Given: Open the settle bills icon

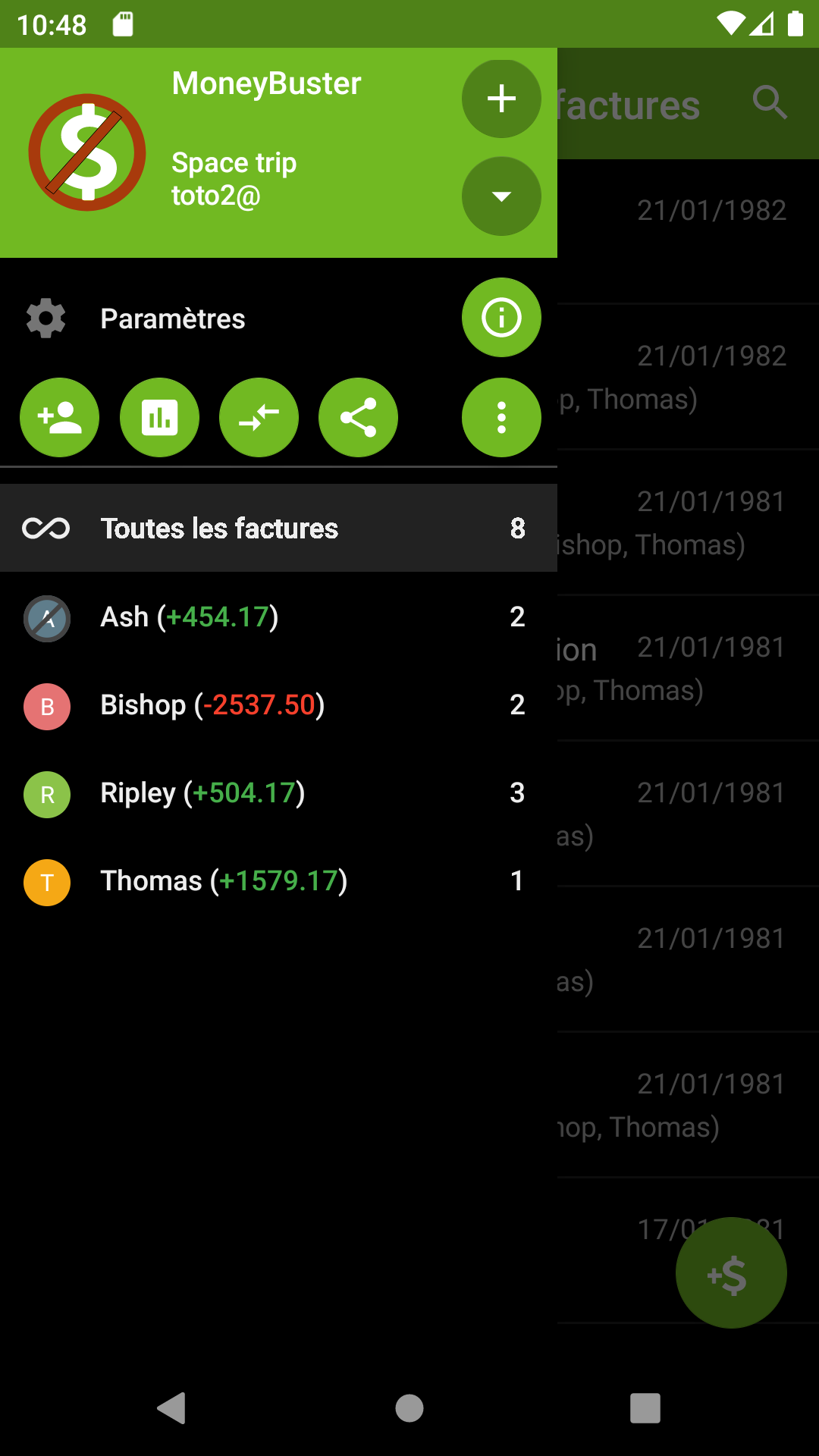Looking at the screenshot, I should coord(259,418).
